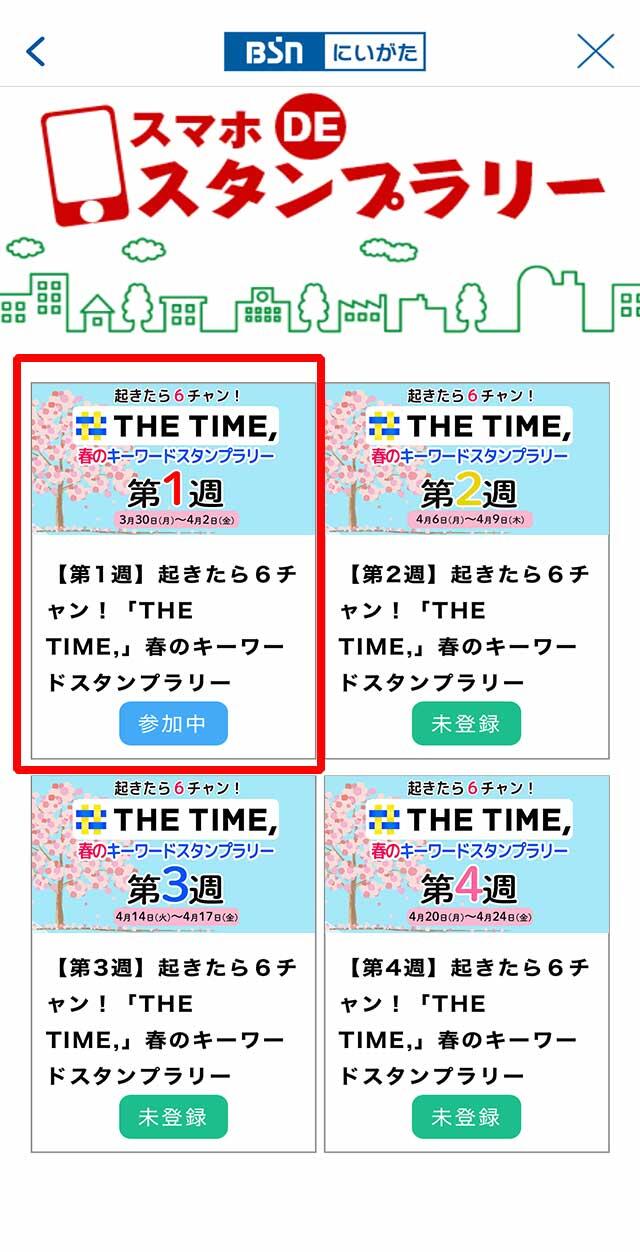Open the 第1週 stamp rally card
640x1252 pixels.
pyautogui.click(x=173, y=460)
